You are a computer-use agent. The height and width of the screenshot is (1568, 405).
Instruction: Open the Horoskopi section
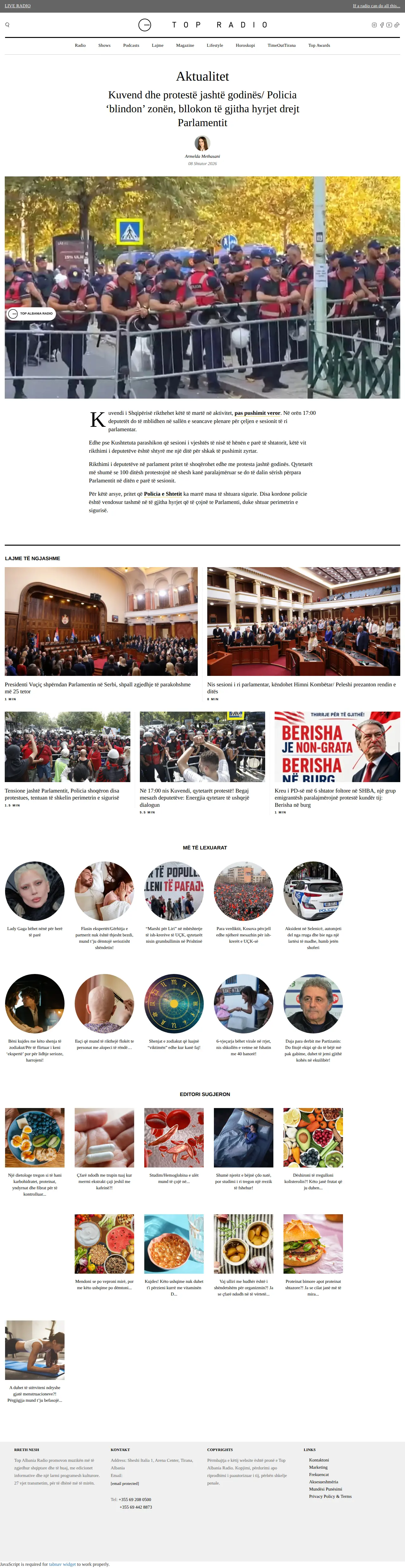click(x=246, y=45)
